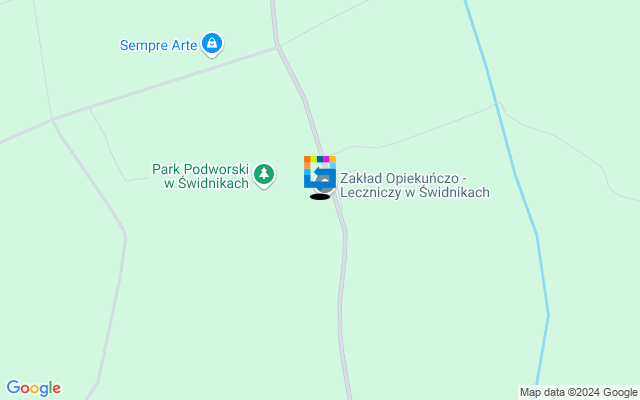Open the Google logo link

[33, 388]
